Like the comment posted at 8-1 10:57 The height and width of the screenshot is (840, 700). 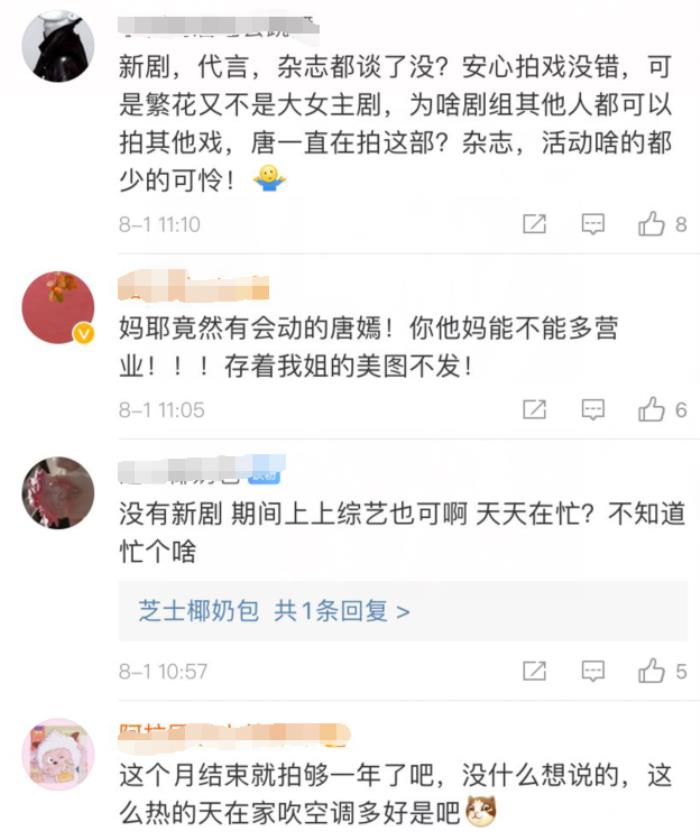point(652,670)
